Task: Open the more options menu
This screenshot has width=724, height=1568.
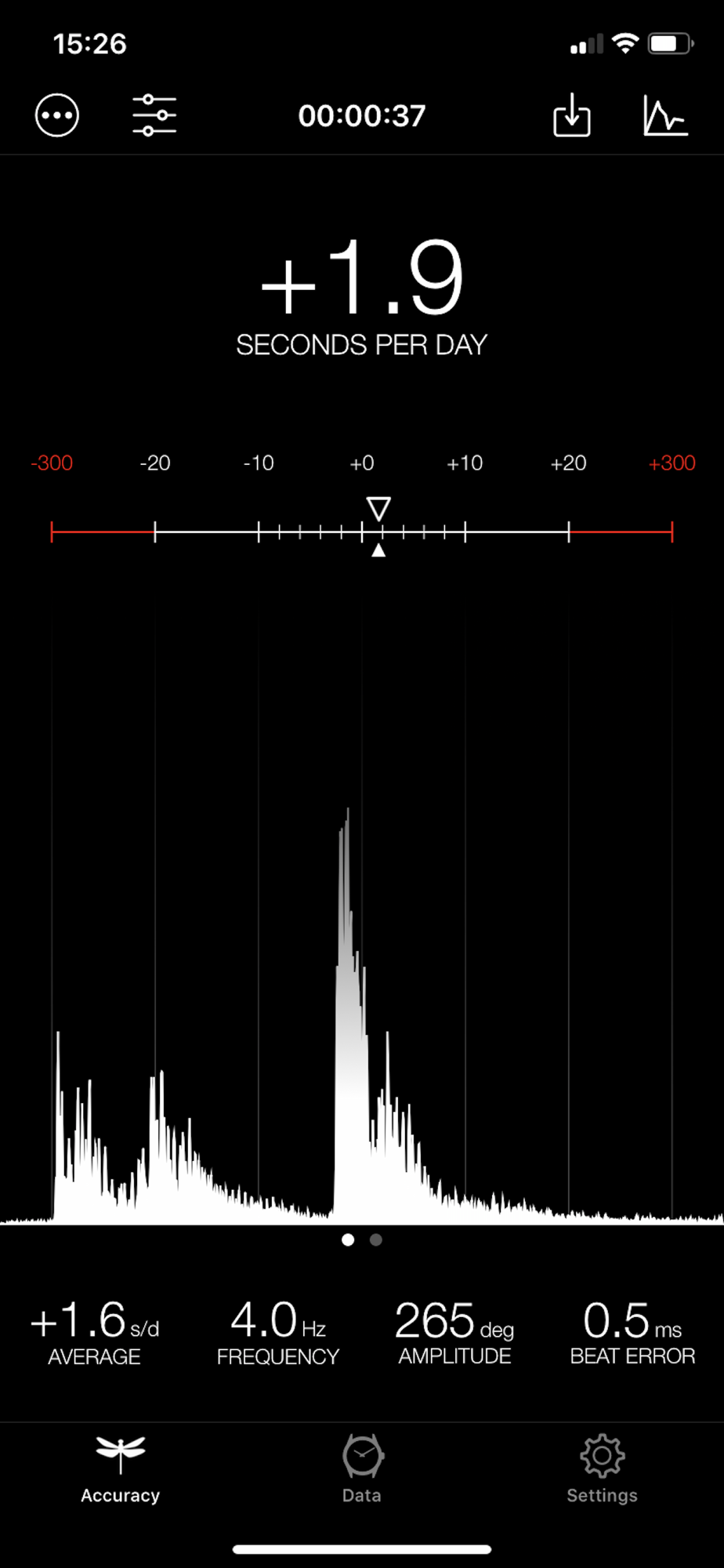Action: click(x=57, y=116)
